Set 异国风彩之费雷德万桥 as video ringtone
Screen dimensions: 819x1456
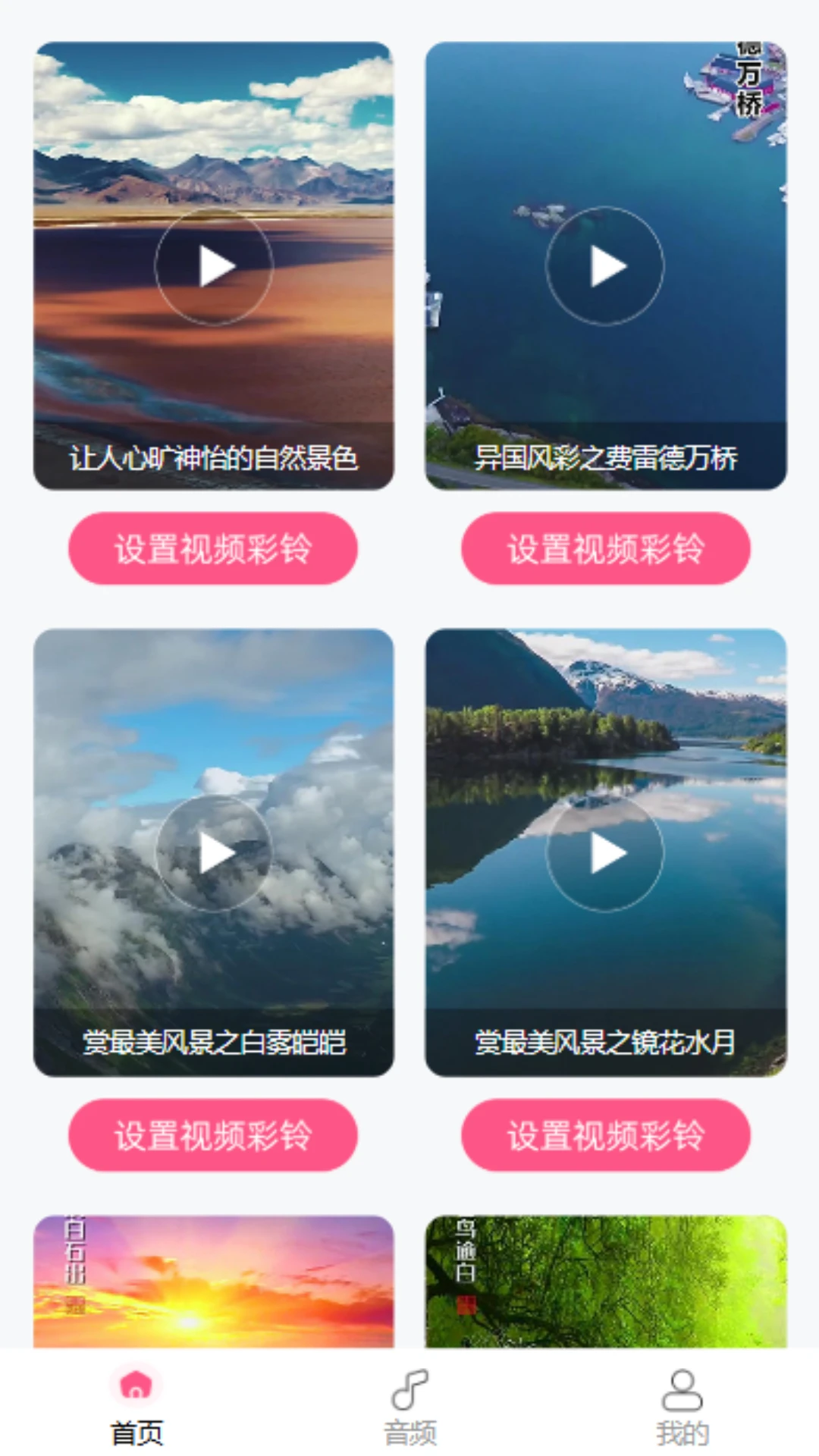point(605,548)
